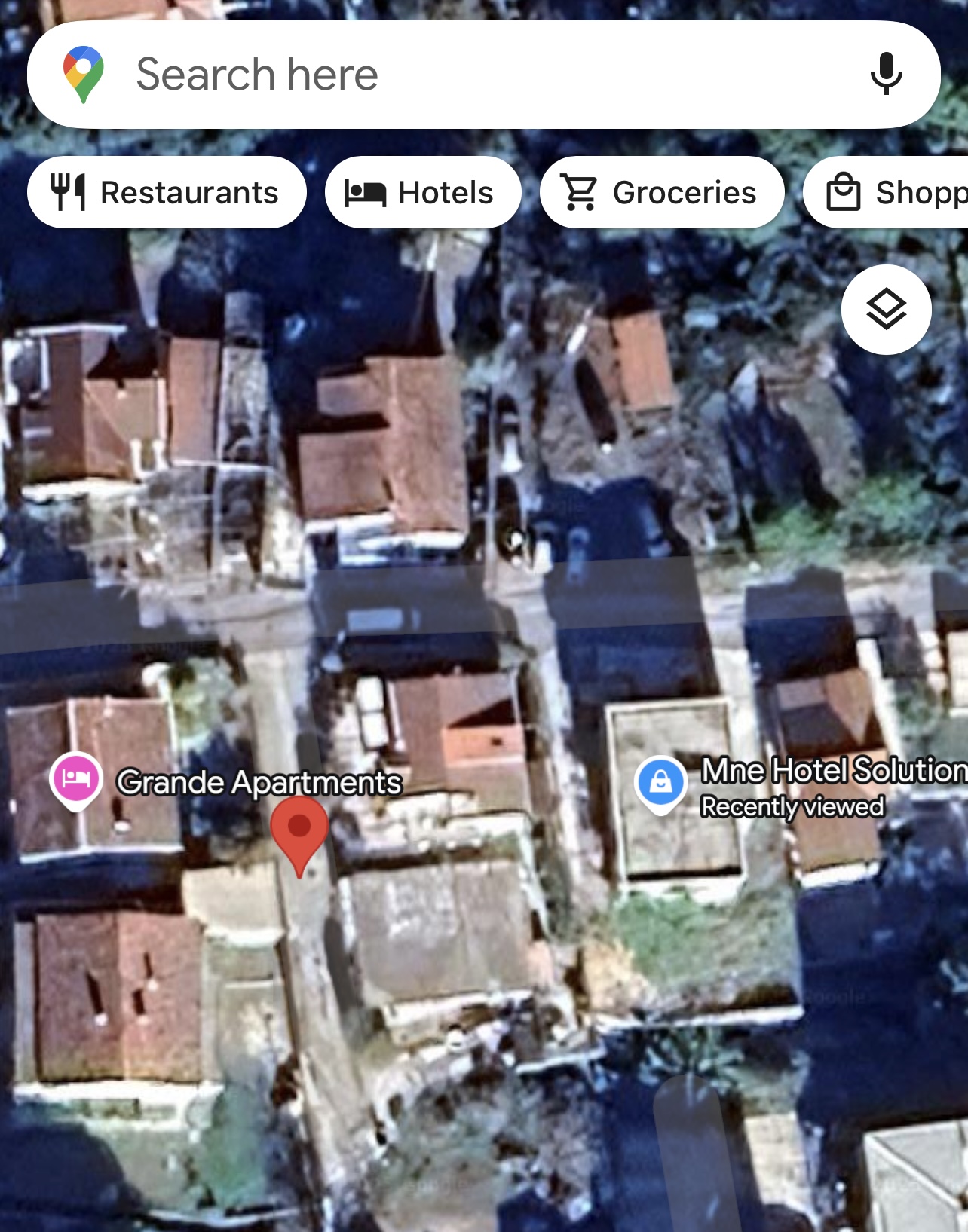Open the Grande Apartments place marker

pos(76,778)
